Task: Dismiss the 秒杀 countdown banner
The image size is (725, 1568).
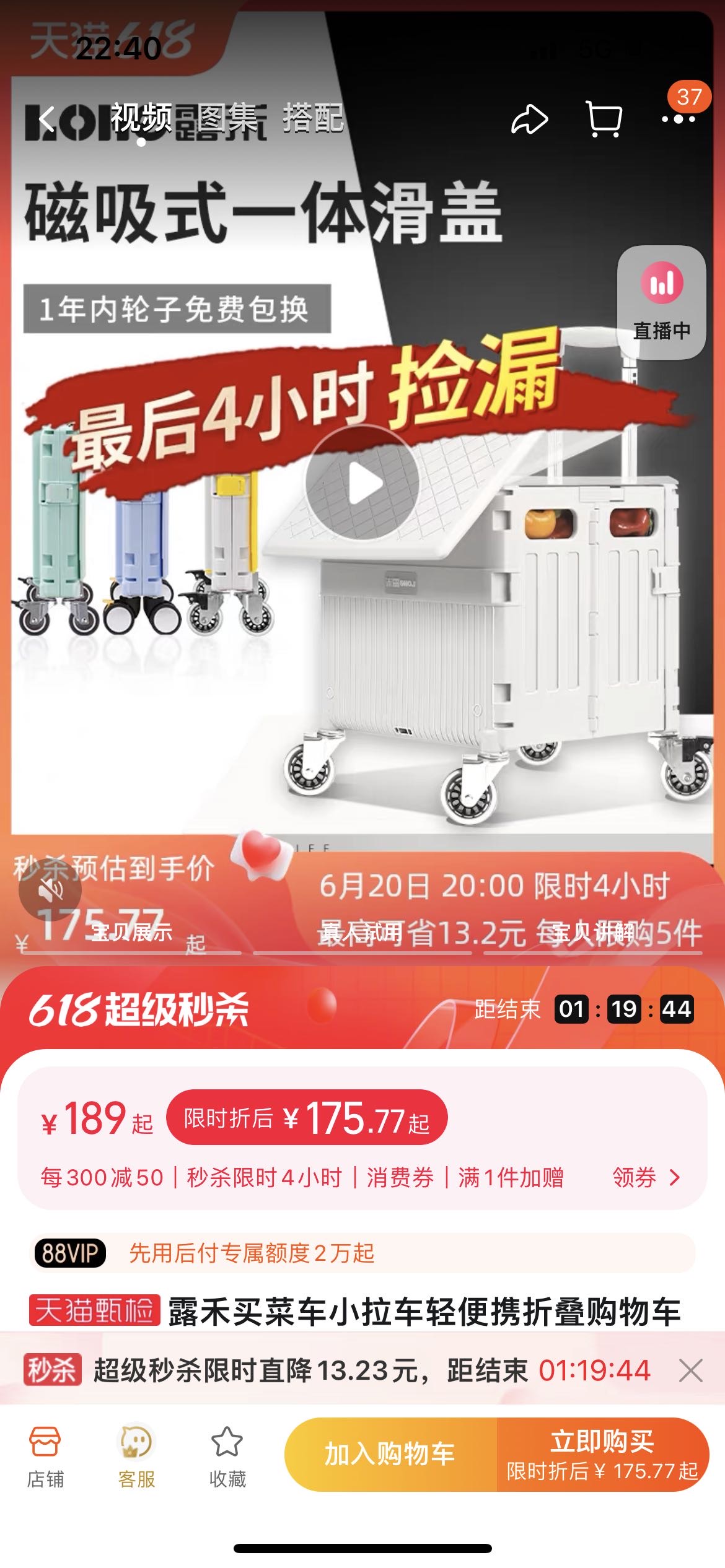Action: coord(690,1370)
